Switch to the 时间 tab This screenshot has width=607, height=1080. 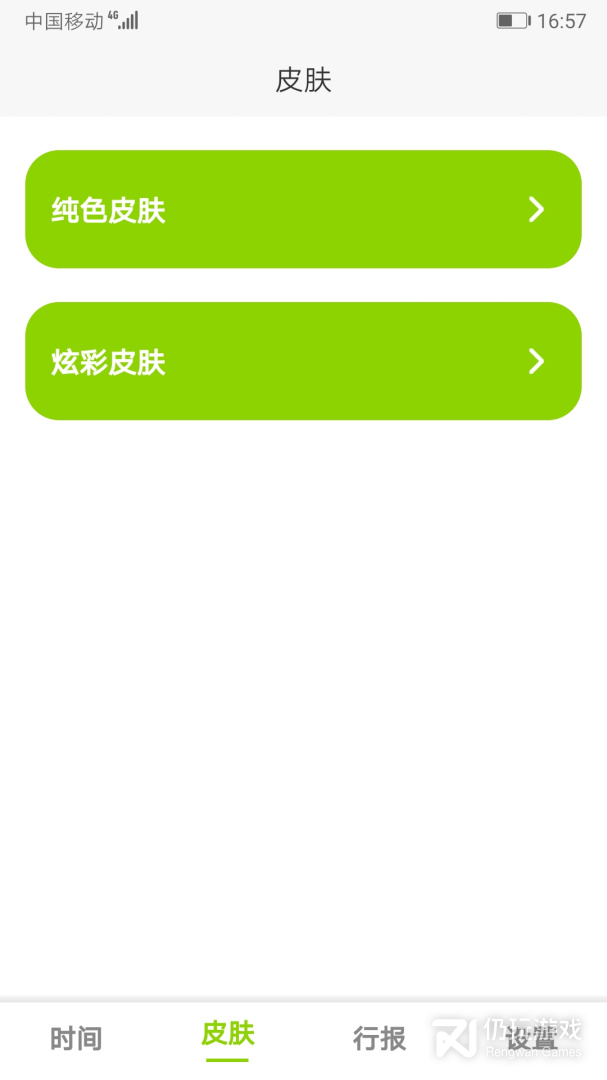[x=76, y=1039]
